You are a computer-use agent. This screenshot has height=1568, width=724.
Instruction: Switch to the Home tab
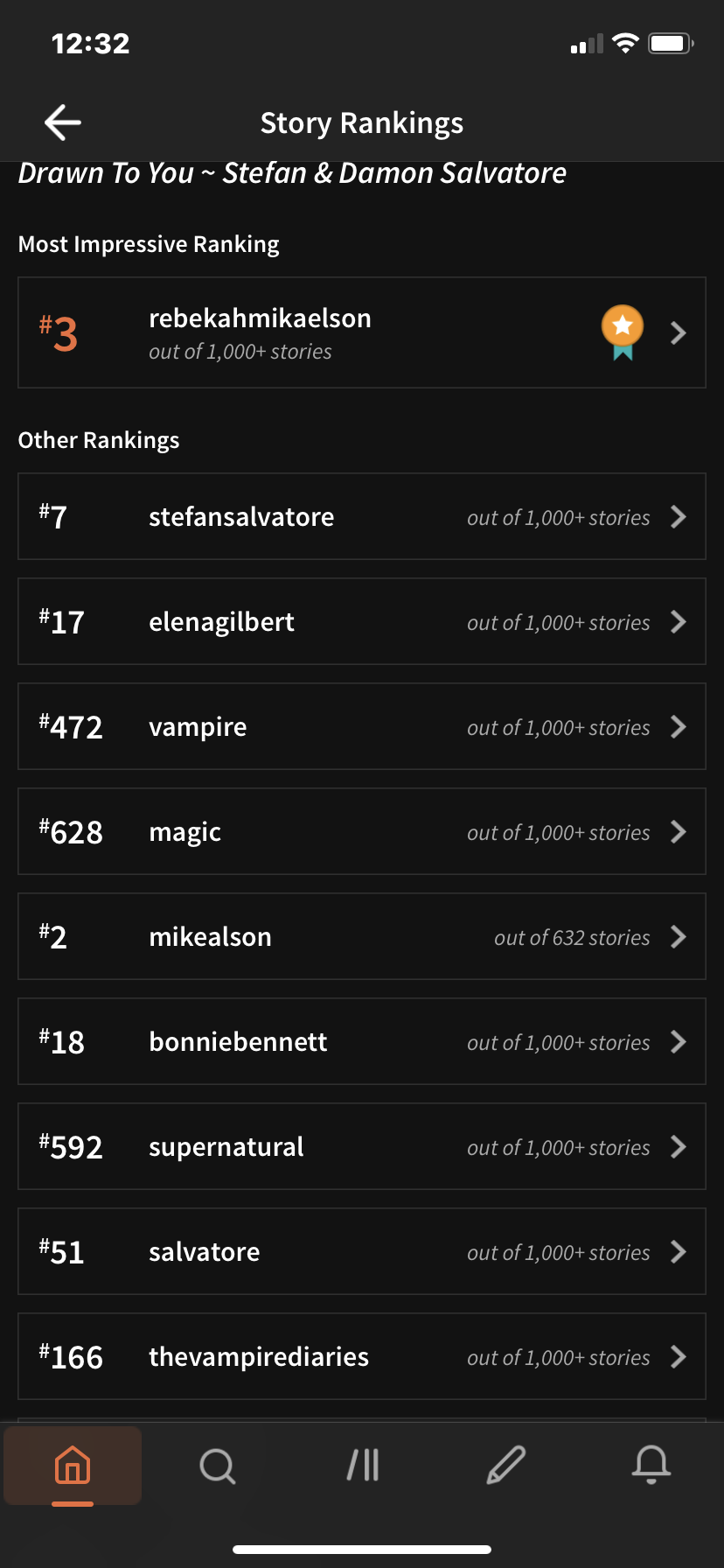point(73,1465)
